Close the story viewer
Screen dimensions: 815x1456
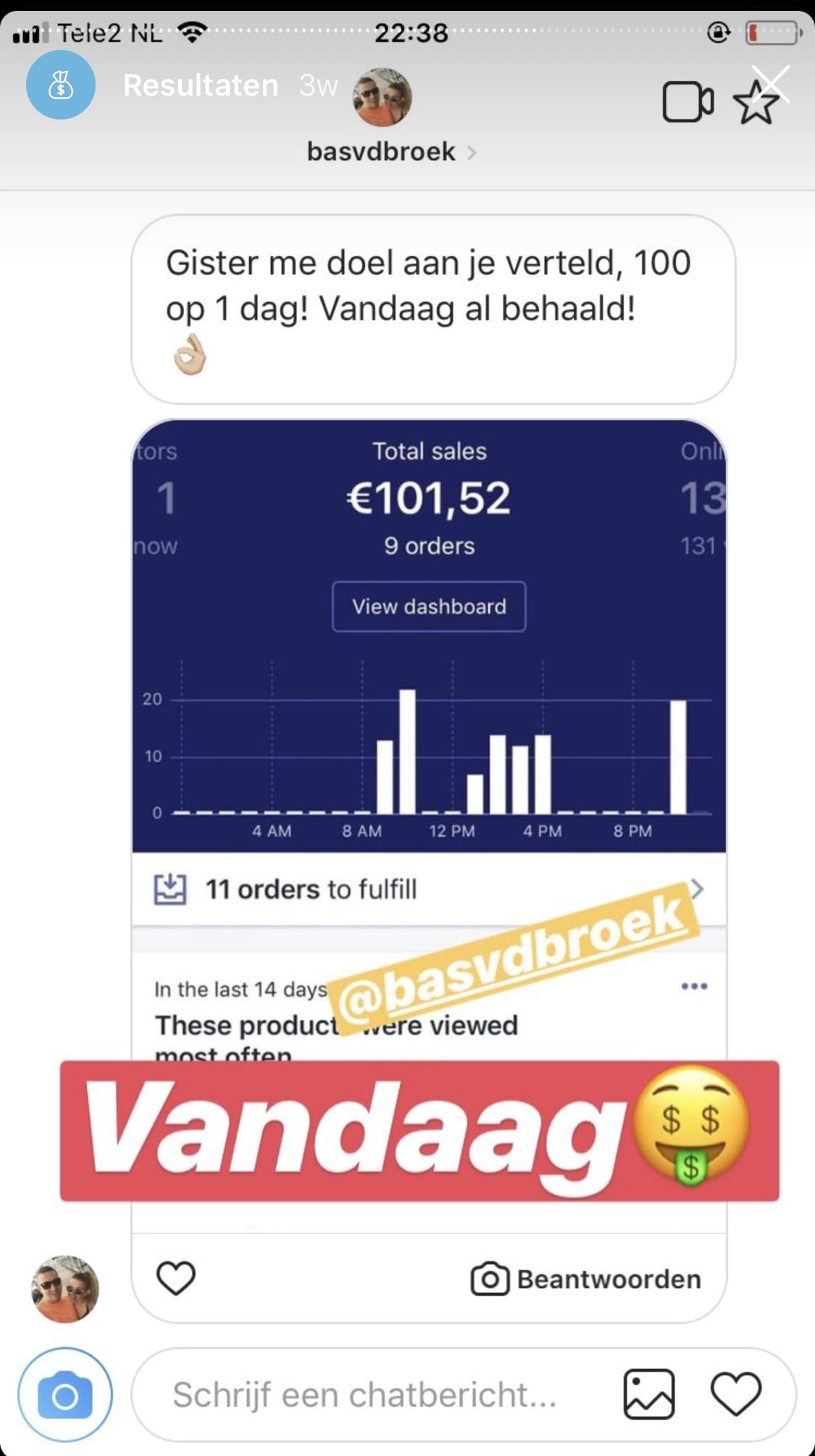[x=771, y=84]
